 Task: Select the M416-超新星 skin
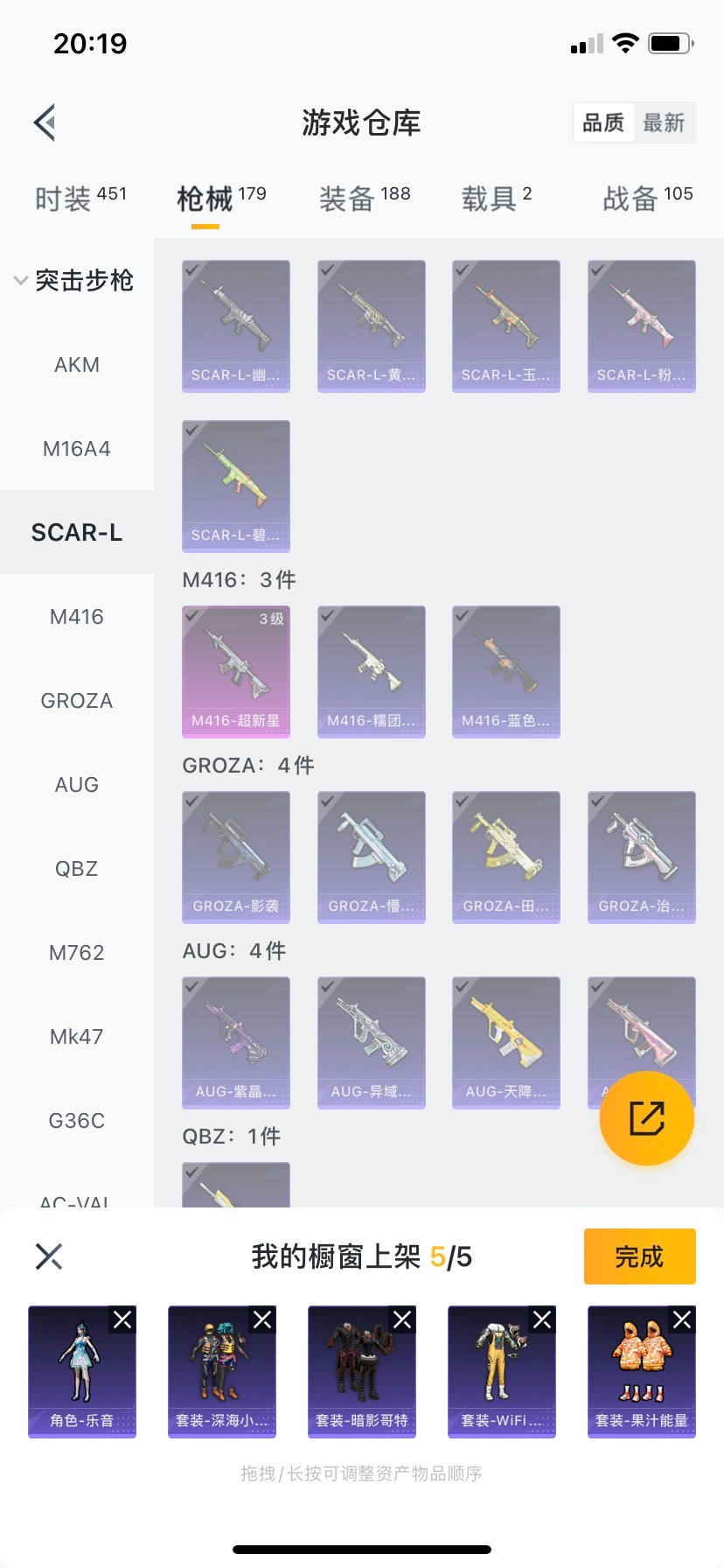pyautogui.click(x=236, y=672)
